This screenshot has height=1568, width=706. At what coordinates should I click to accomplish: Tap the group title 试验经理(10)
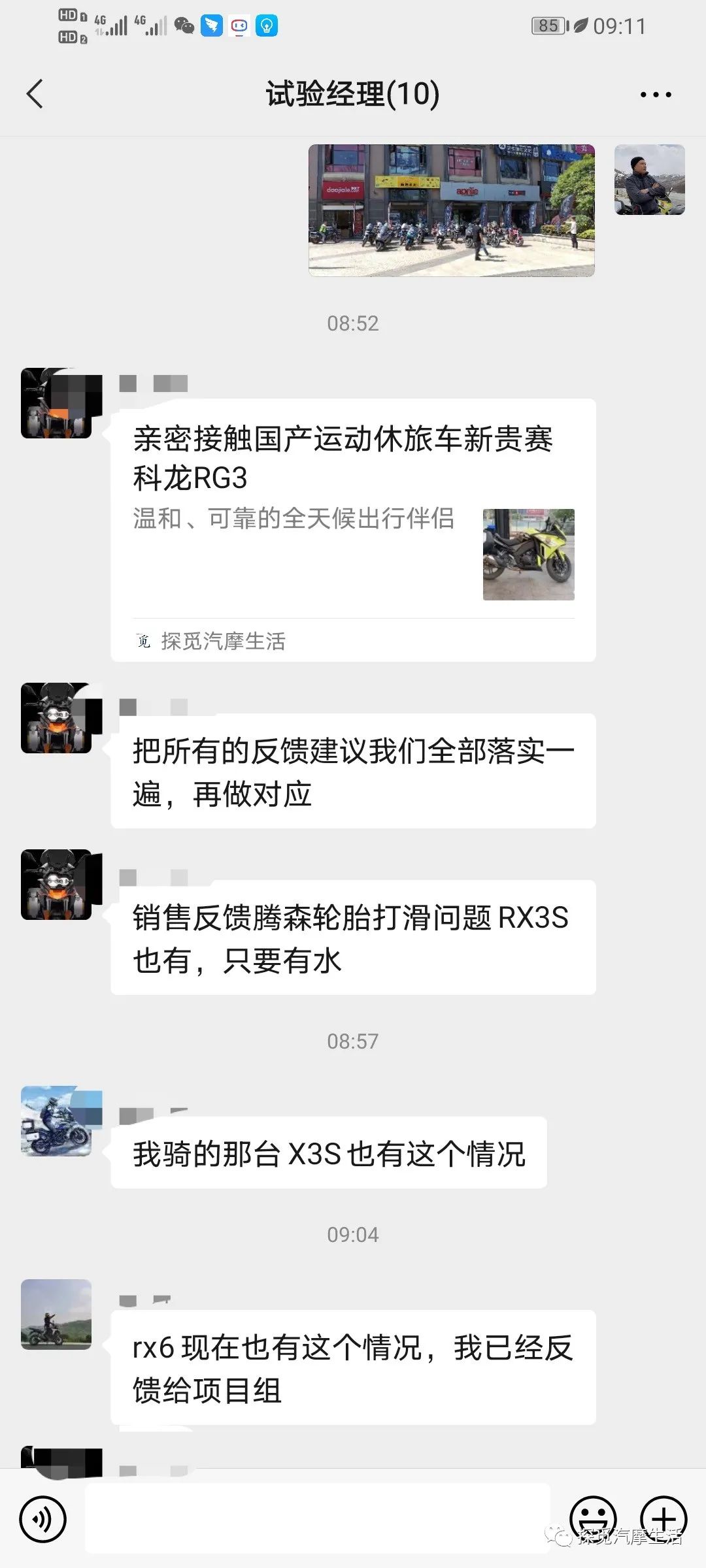[x=353, y=93]
